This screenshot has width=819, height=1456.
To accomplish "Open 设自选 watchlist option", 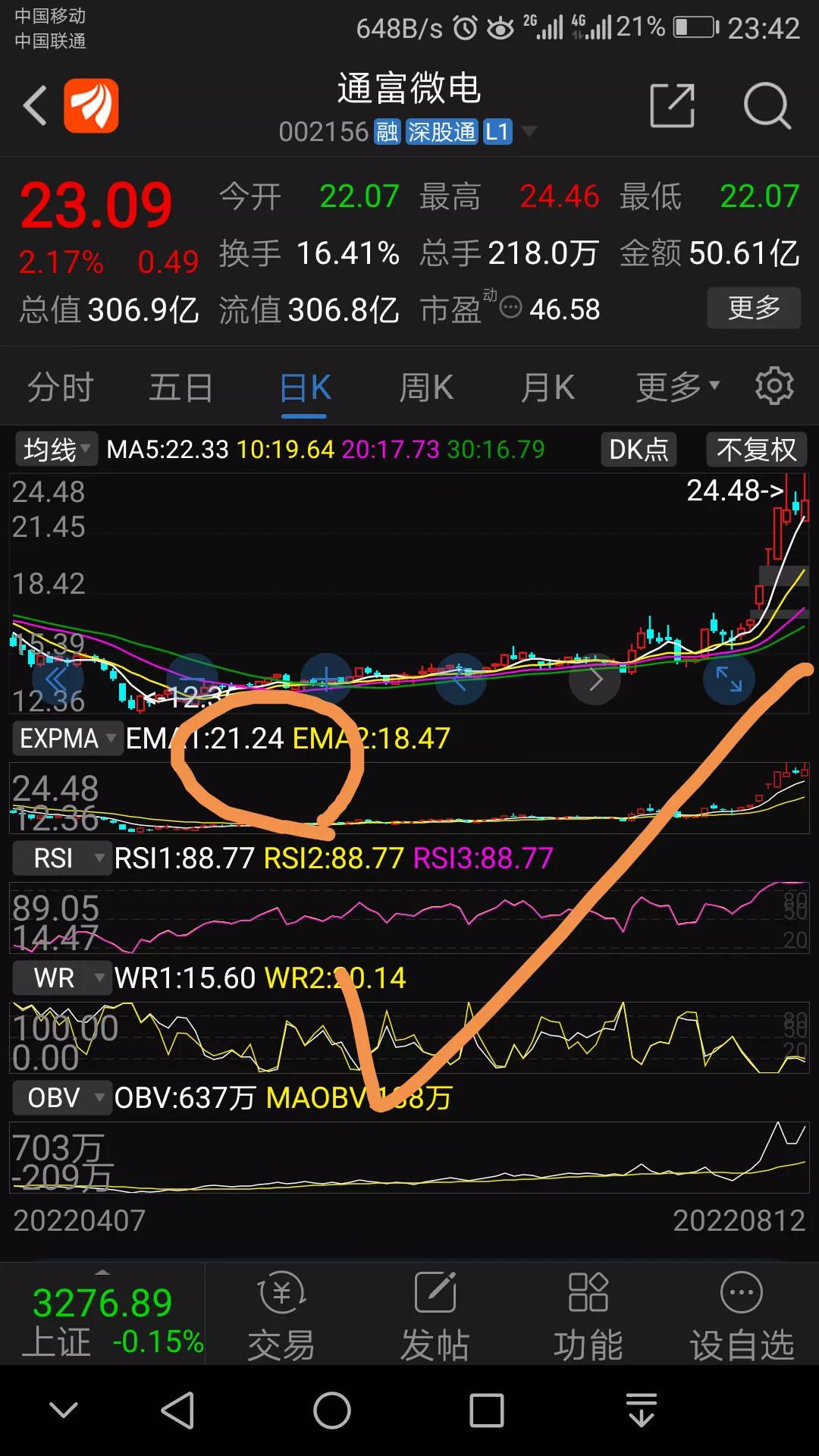I will [x=741, y=1312].
